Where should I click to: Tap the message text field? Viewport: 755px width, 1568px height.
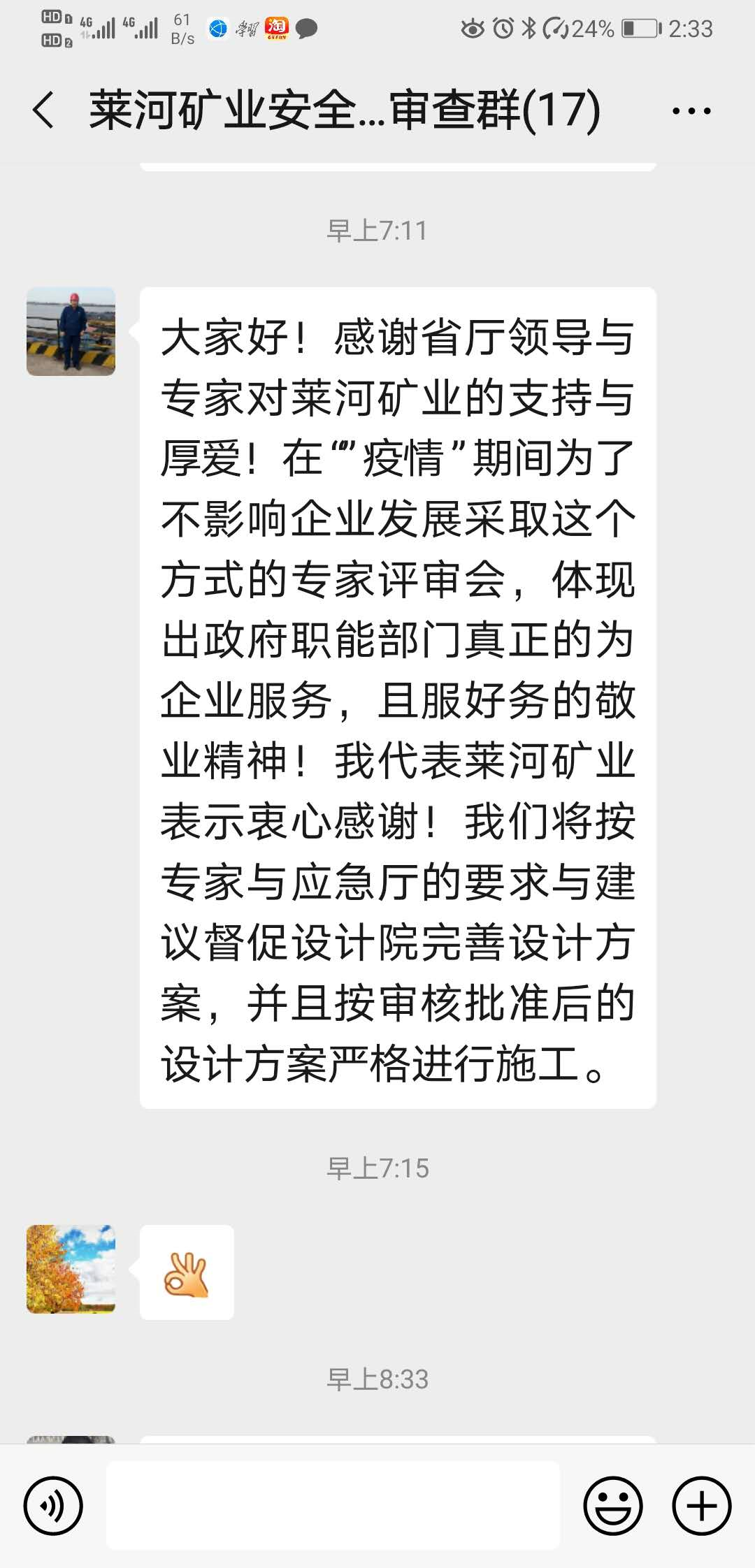[333, 1505]
